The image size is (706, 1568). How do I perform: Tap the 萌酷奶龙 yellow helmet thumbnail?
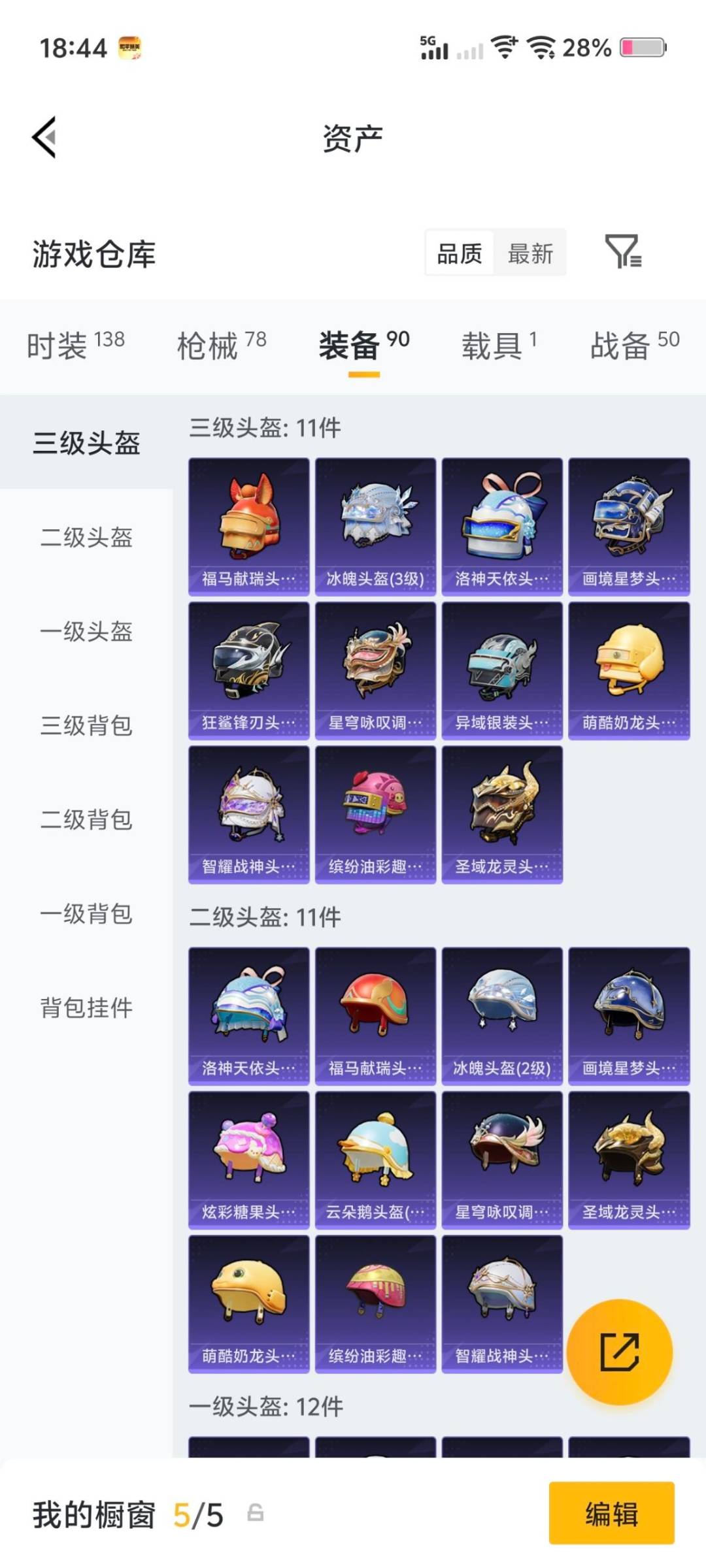coord(628,670)
